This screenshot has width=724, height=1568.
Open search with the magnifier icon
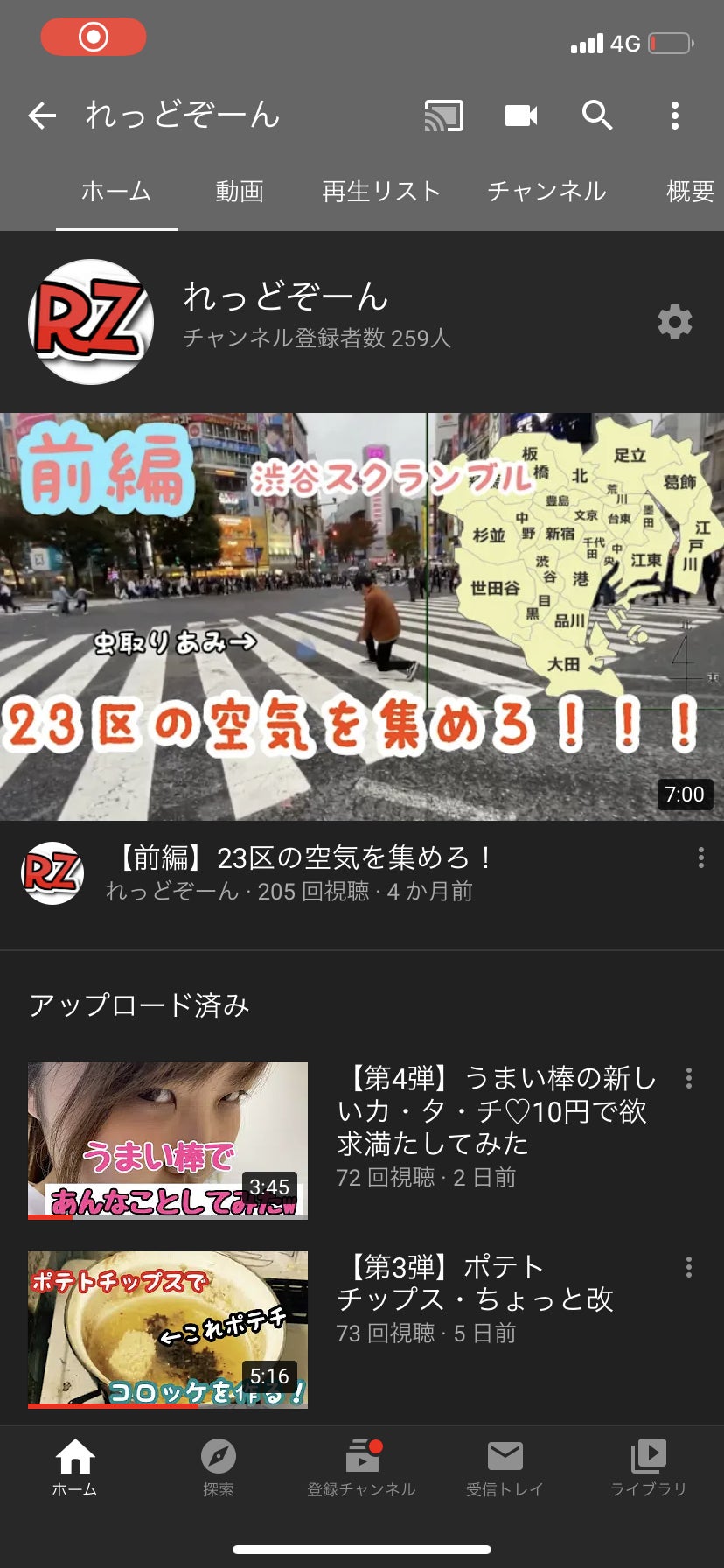pos(598,115)
